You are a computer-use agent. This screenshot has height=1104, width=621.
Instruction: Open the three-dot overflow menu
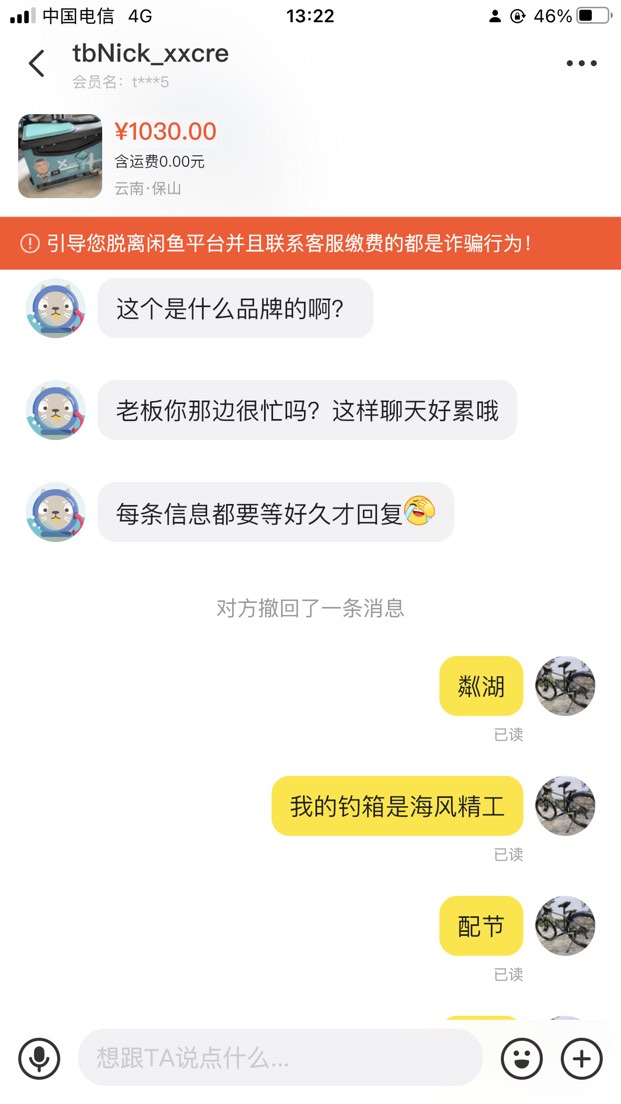pos(581,64)
